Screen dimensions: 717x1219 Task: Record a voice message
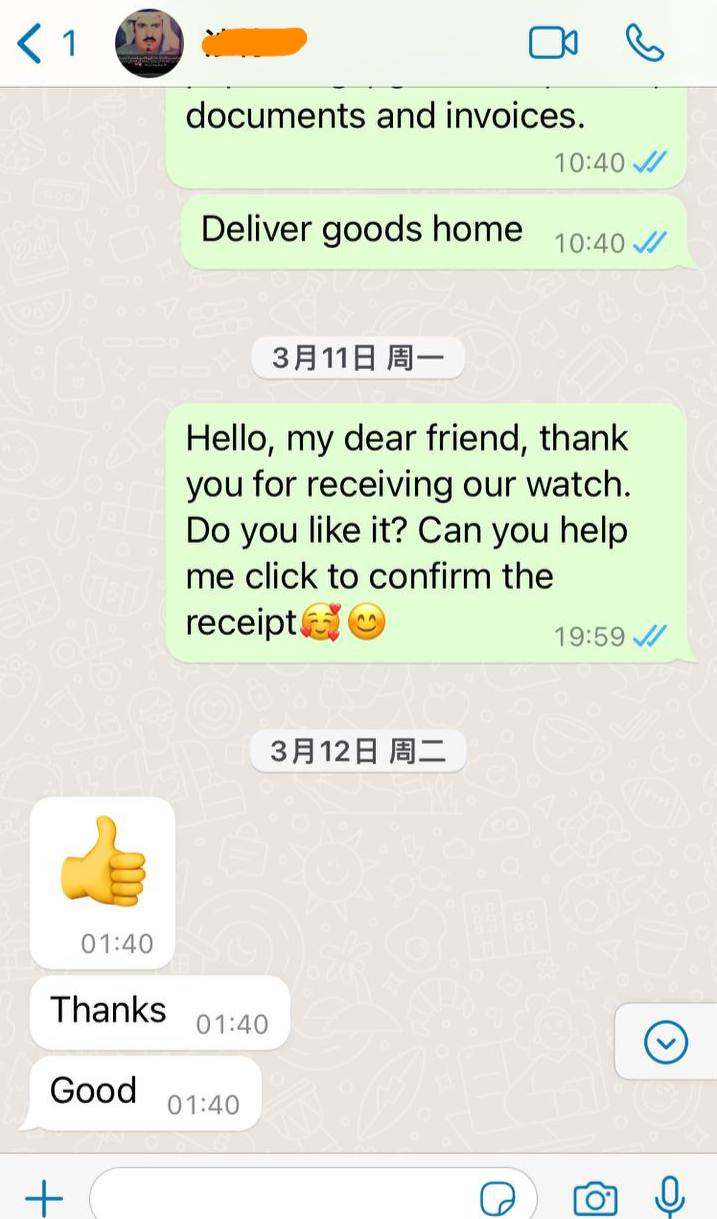point(670,1196)
